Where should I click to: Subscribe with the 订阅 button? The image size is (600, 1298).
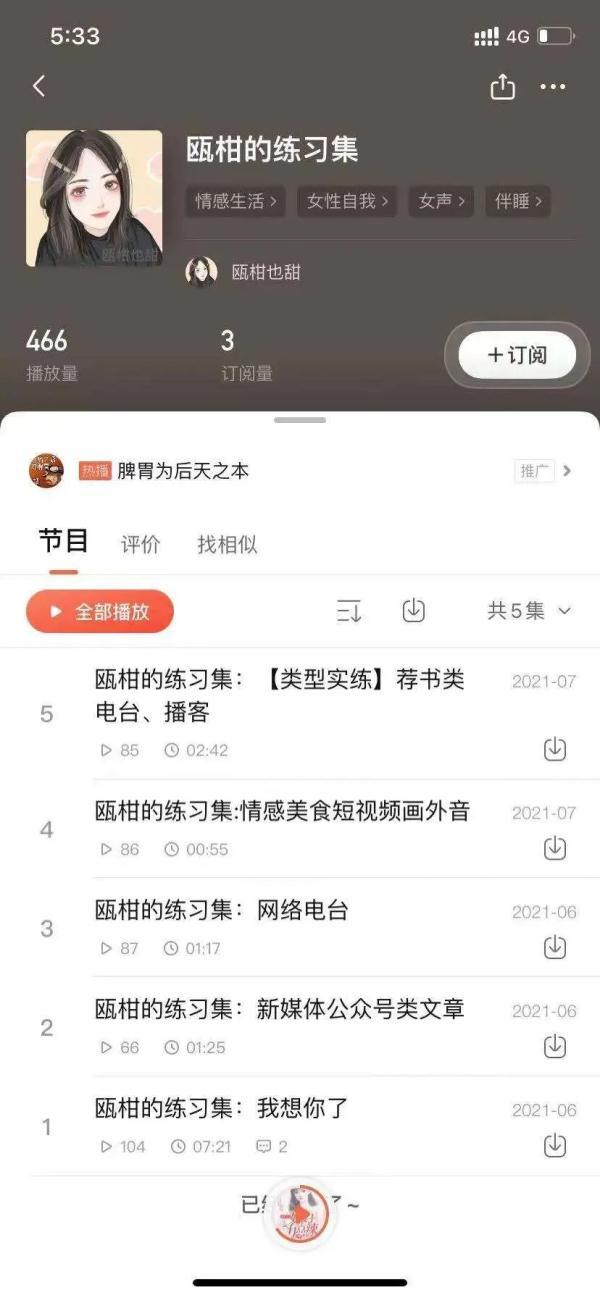coord(516,355)
